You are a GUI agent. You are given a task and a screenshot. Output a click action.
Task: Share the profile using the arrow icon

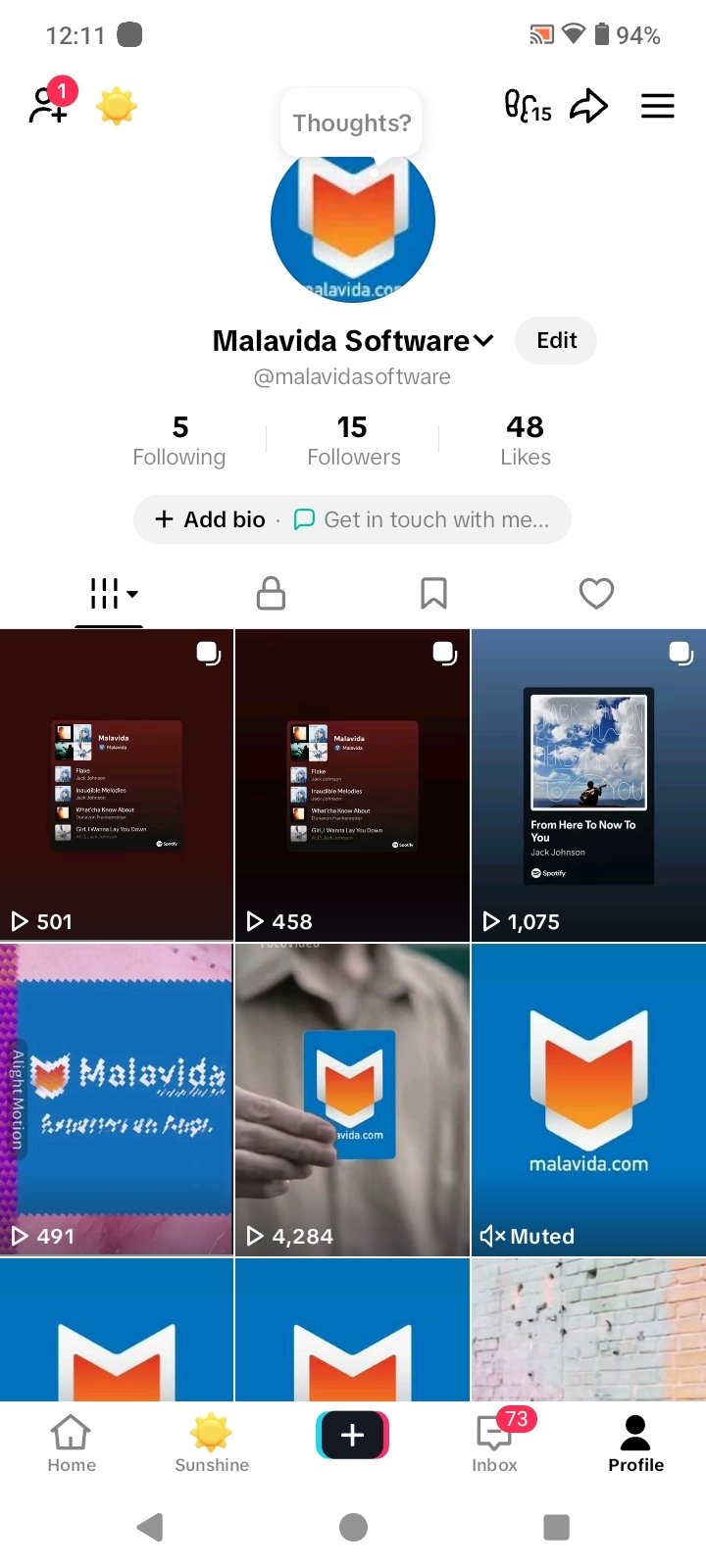pos(589,105)
